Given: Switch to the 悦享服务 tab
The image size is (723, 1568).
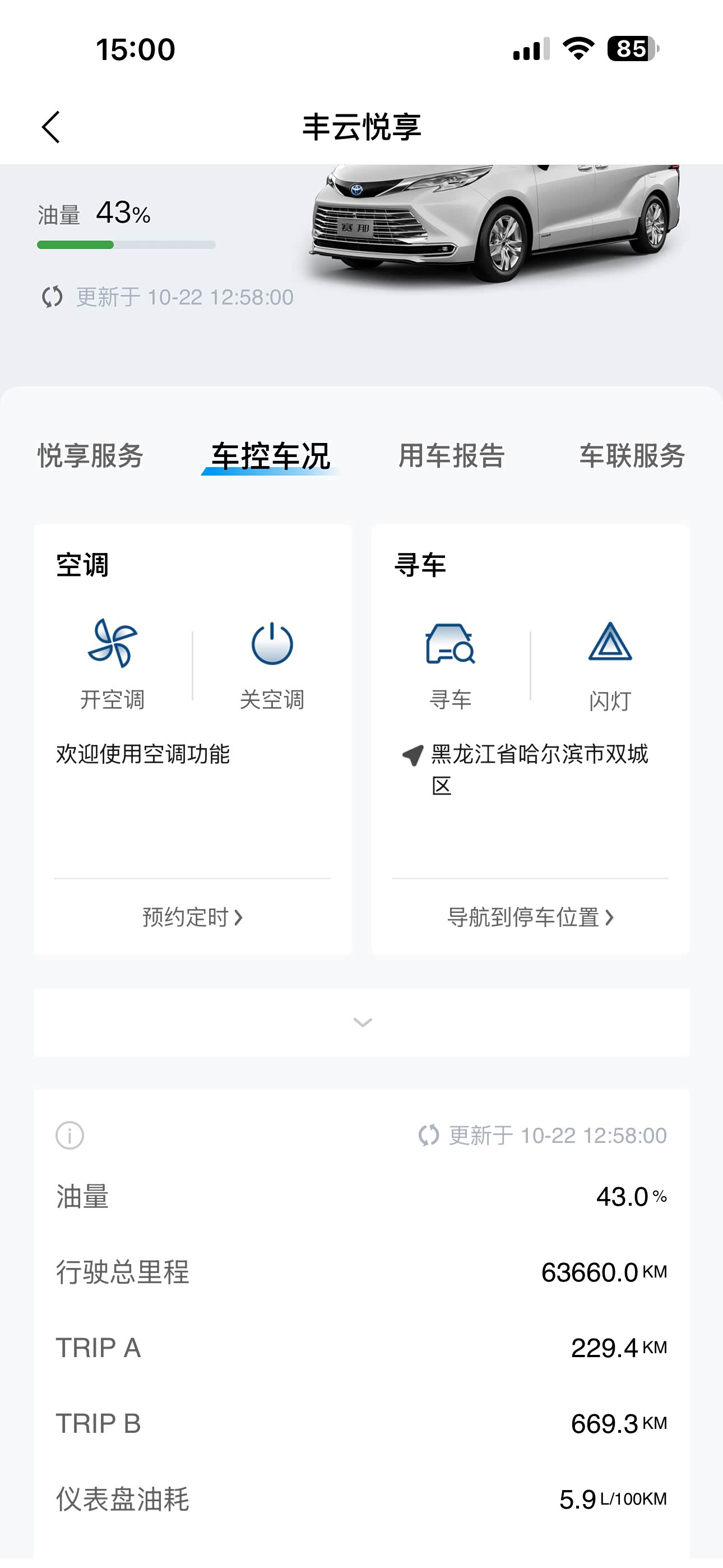Looking at the screenshot, I should (90, 456).
